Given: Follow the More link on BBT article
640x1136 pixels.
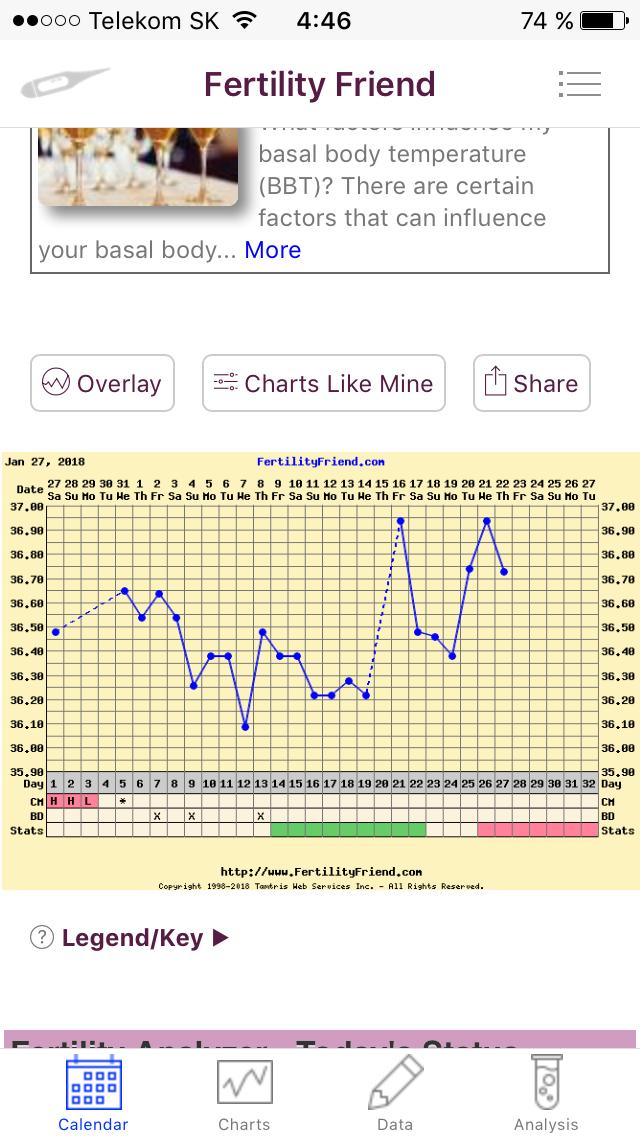Looking at the screenshot, I should tap(272, 249).
